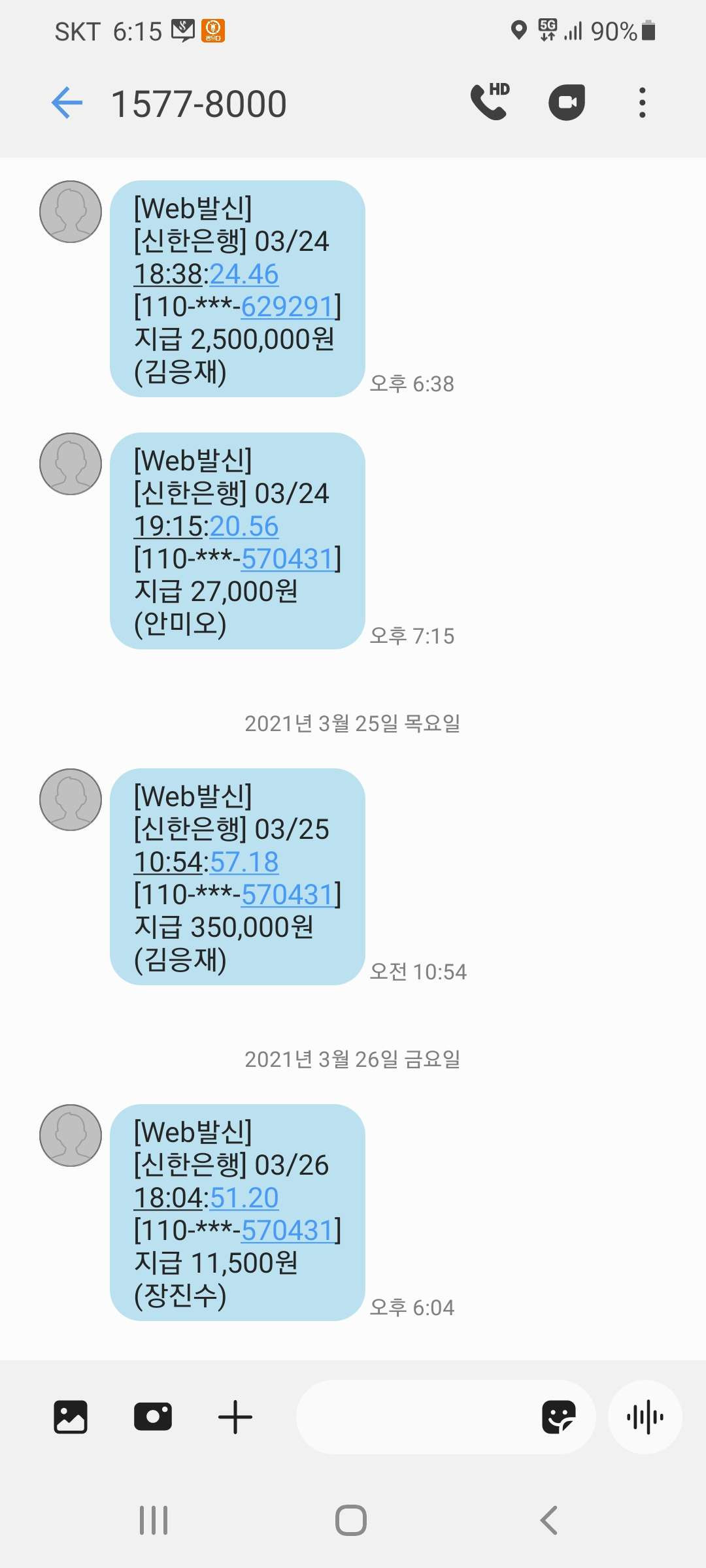Record a voice message
The height and width of the screenshot is (1568, 706).
tap(645, 1417)
